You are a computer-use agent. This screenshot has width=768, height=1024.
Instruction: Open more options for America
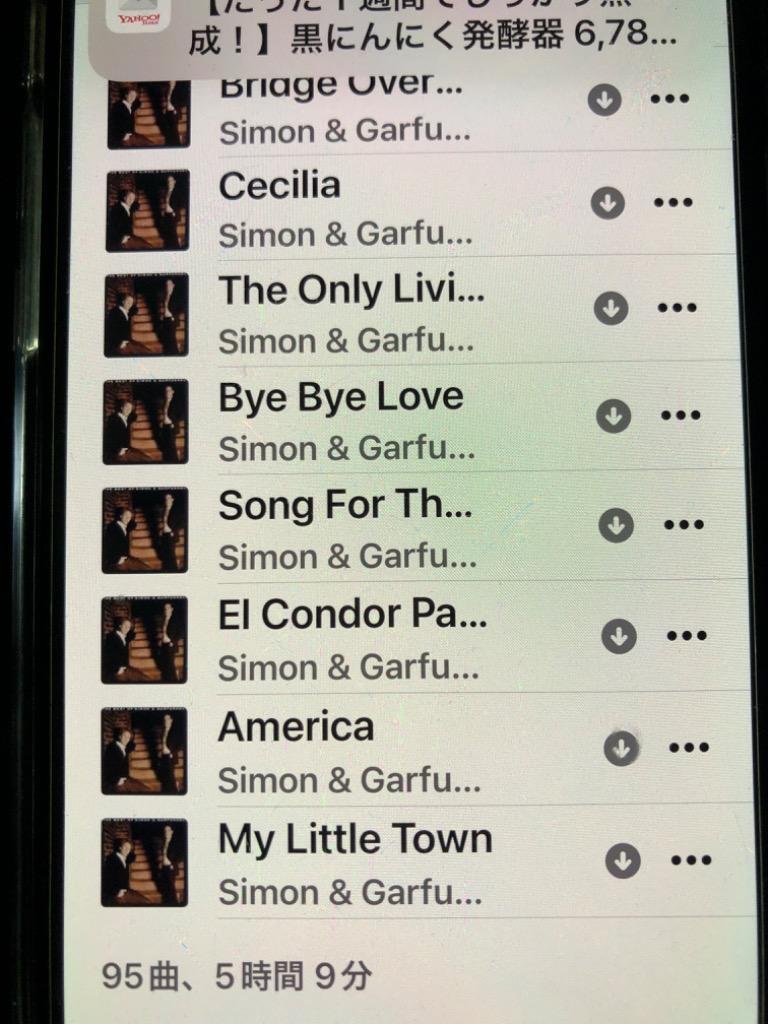(x=688, y=747)
